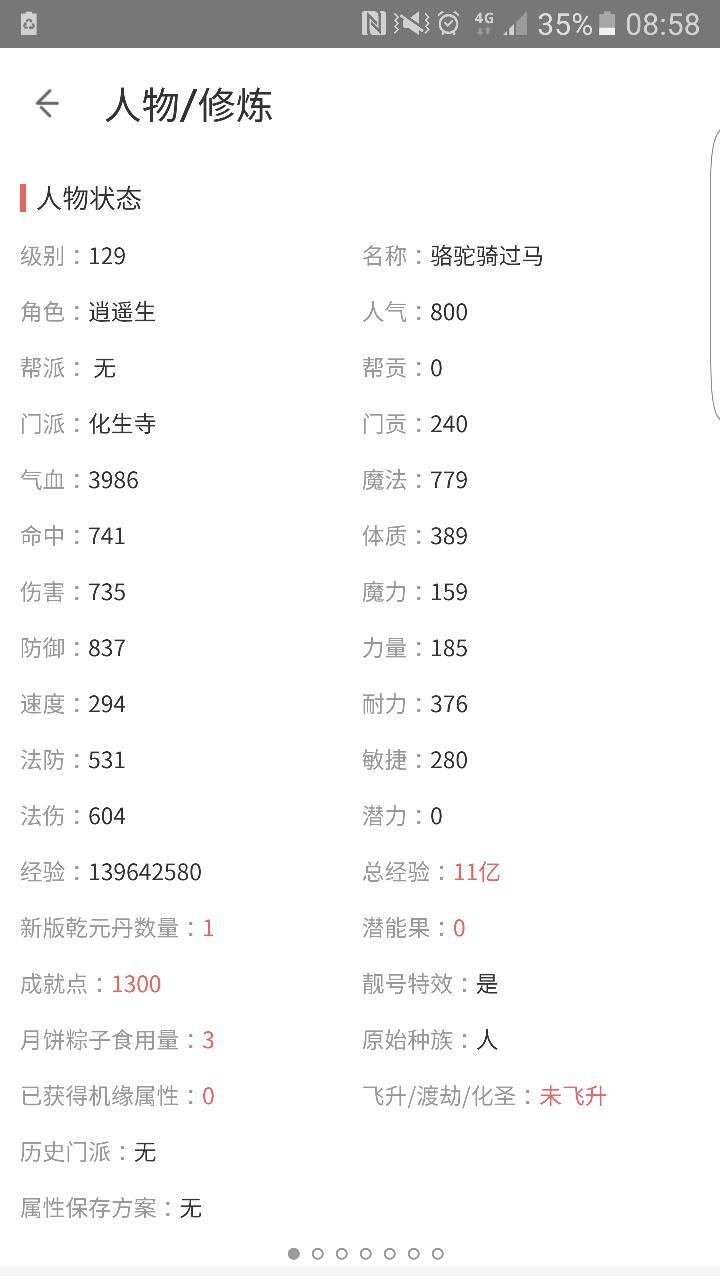Select the last page indicator dot
Viewport: 720px width, 1280px height.
pyautogui.click(x=438, y=1253)
